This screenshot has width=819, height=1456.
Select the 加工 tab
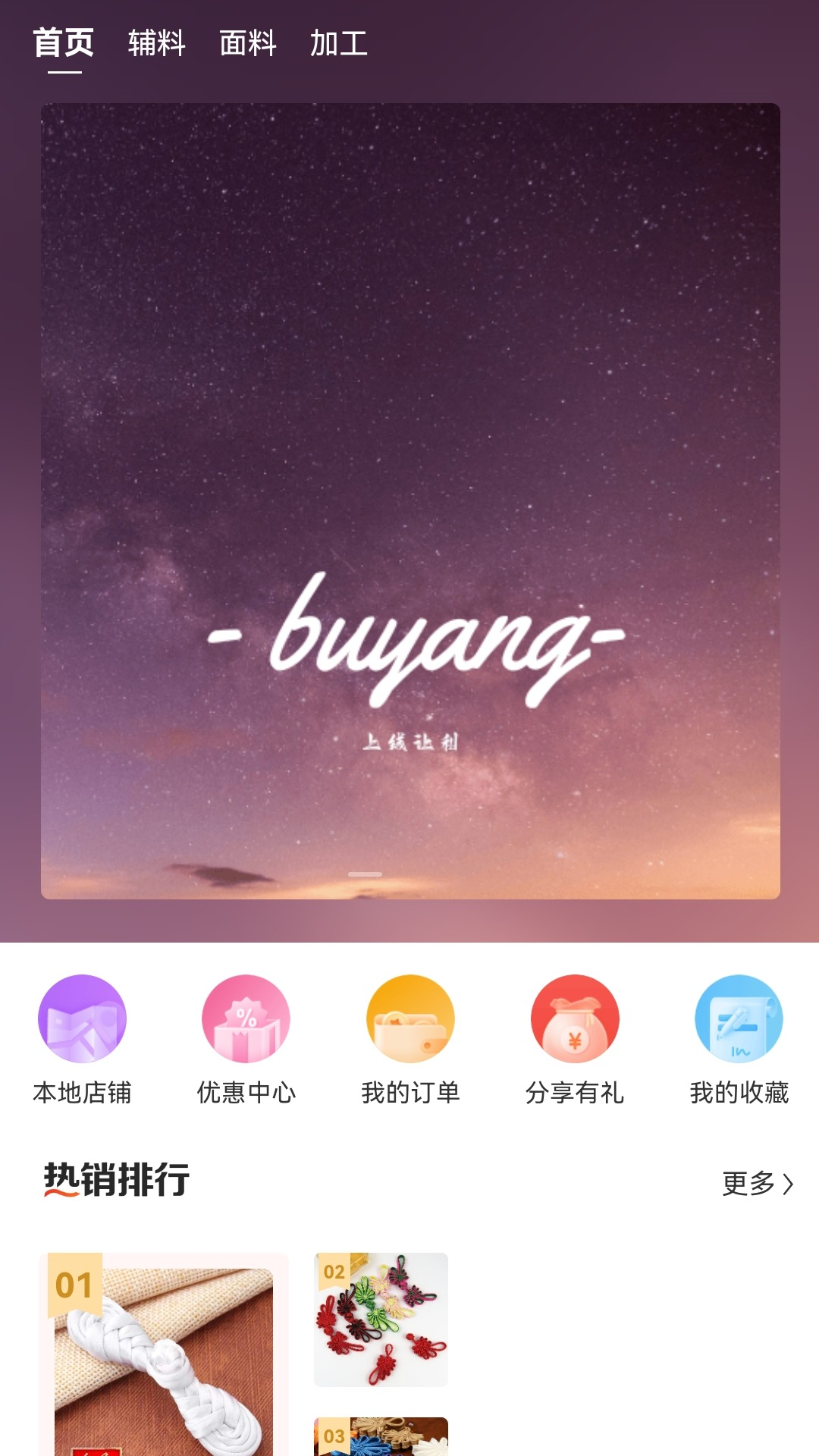[x=338, y=43]
